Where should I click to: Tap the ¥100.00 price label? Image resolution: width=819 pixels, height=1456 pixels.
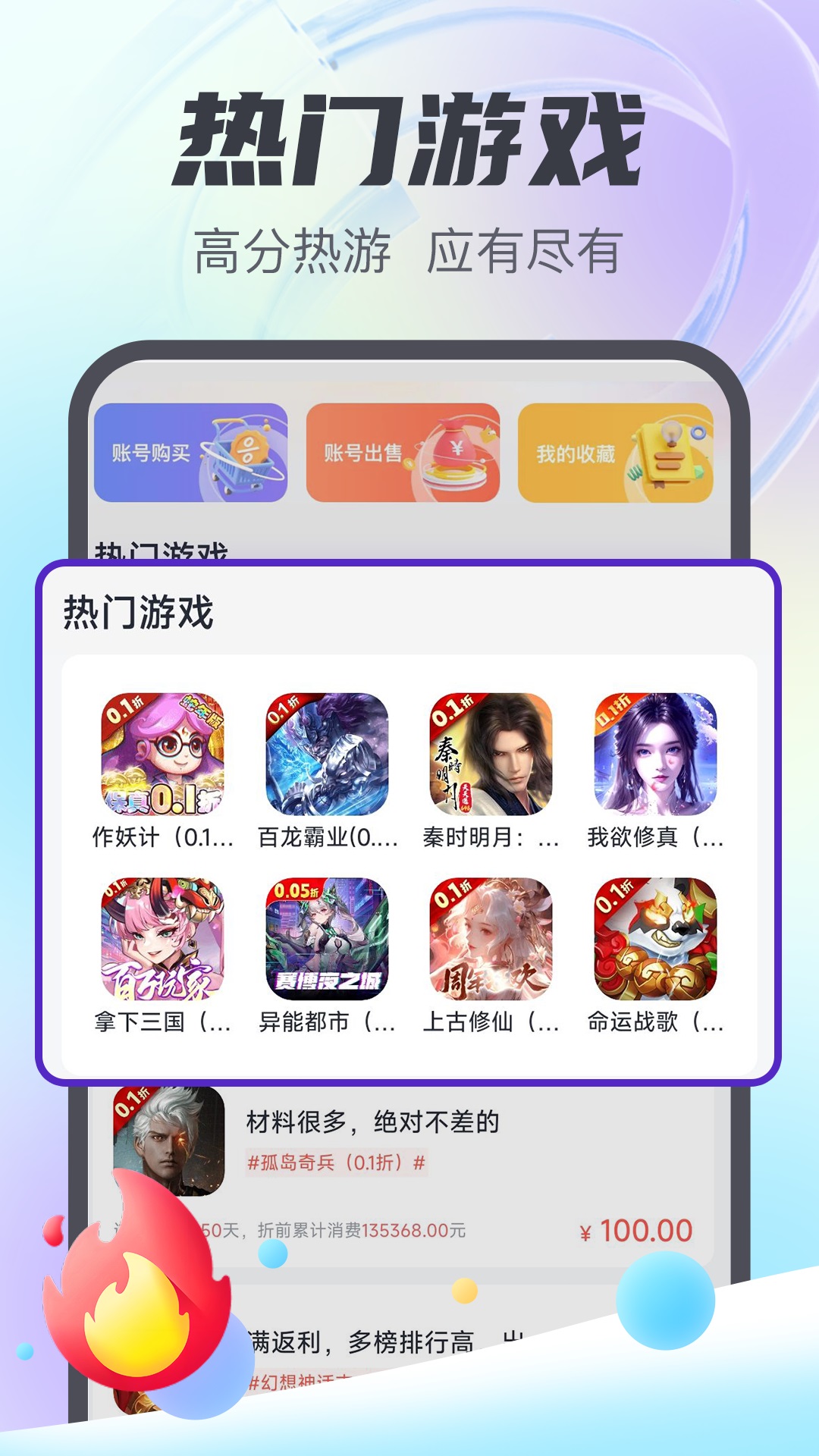point(634,1231)
